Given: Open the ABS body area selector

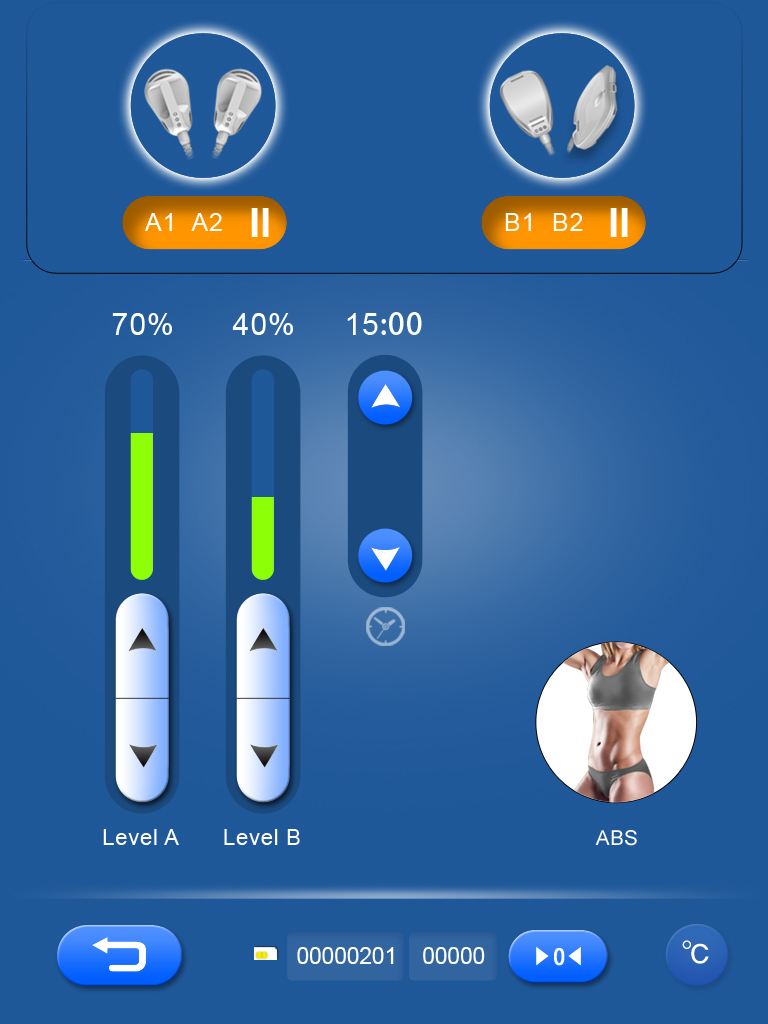Looking at the screenshot, I should point(616,722).
